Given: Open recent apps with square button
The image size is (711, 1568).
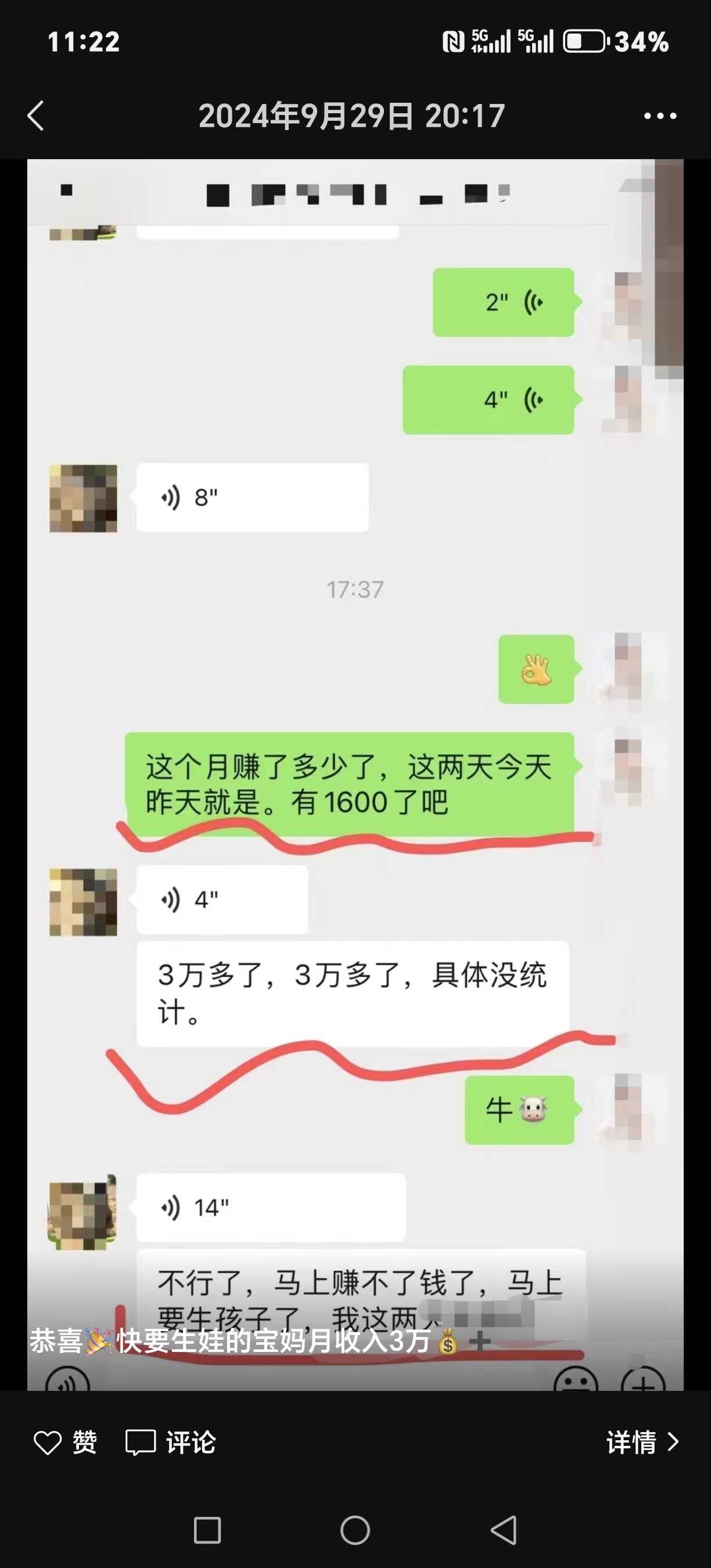Looking at the screenshot, I should coord(207,1530).
